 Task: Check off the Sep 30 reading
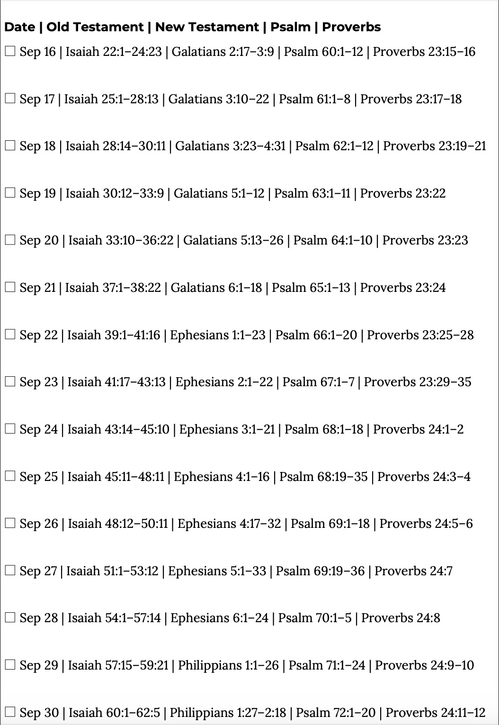point(10,712)
